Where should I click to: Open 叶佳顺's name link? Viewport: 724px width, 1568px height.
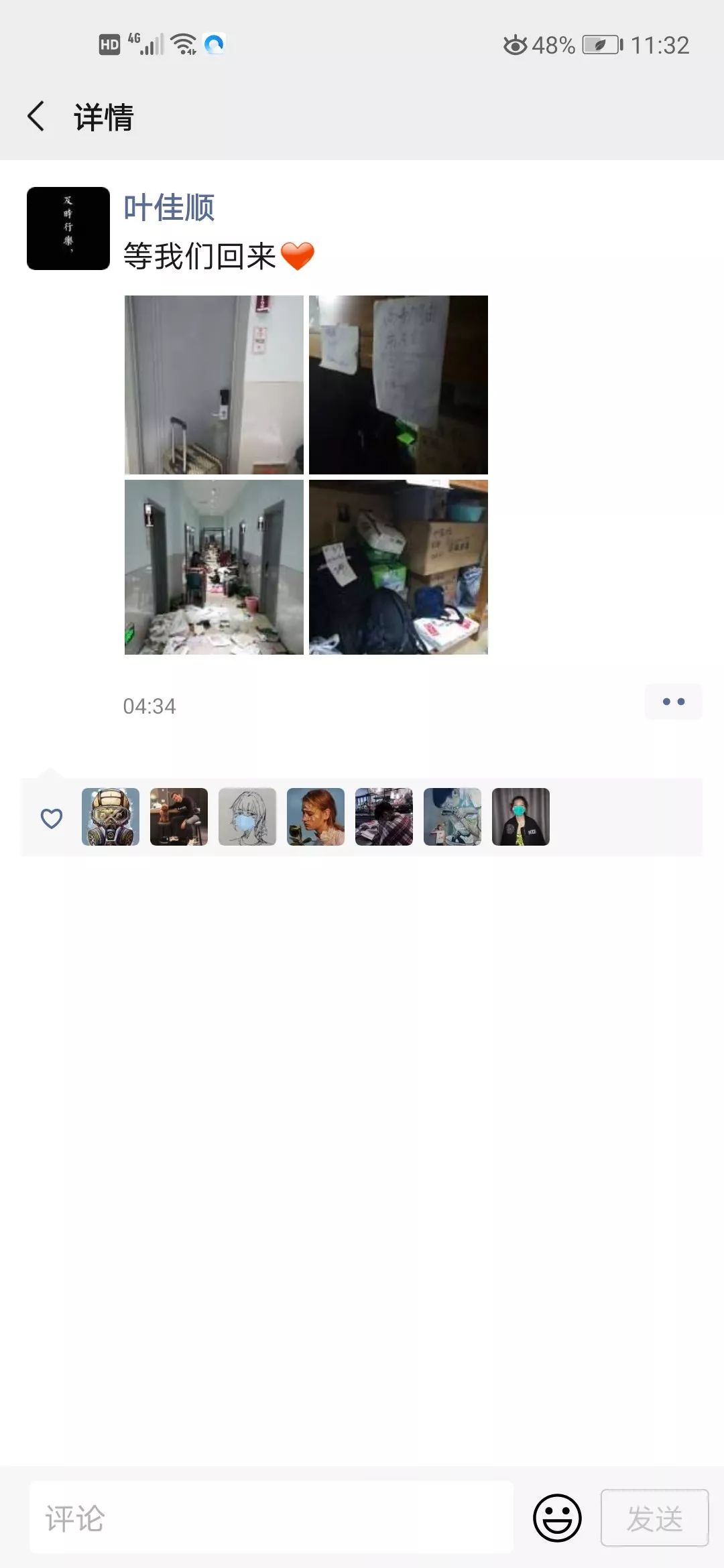pyautogui.click(x=169, y=208)
